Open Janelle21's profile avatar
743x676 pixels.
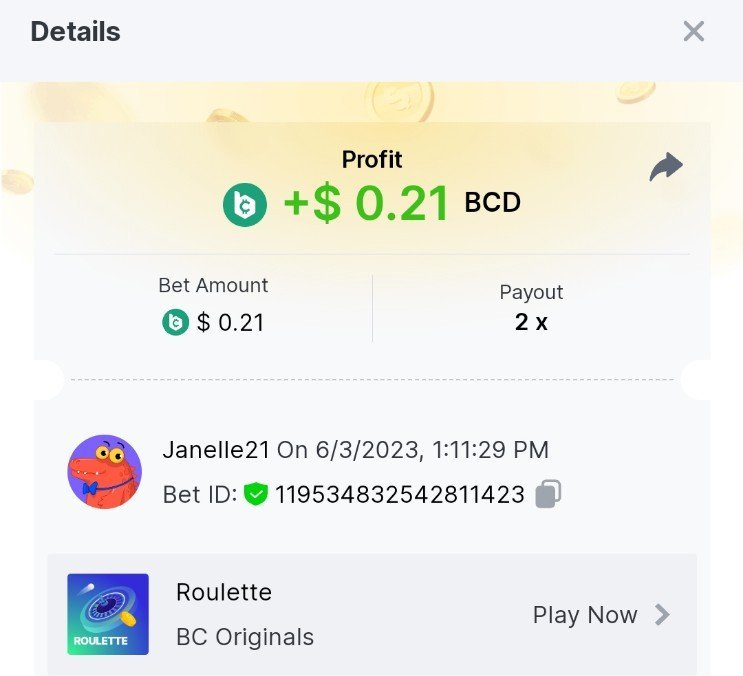pyautogui.click(x=104, y=472)
